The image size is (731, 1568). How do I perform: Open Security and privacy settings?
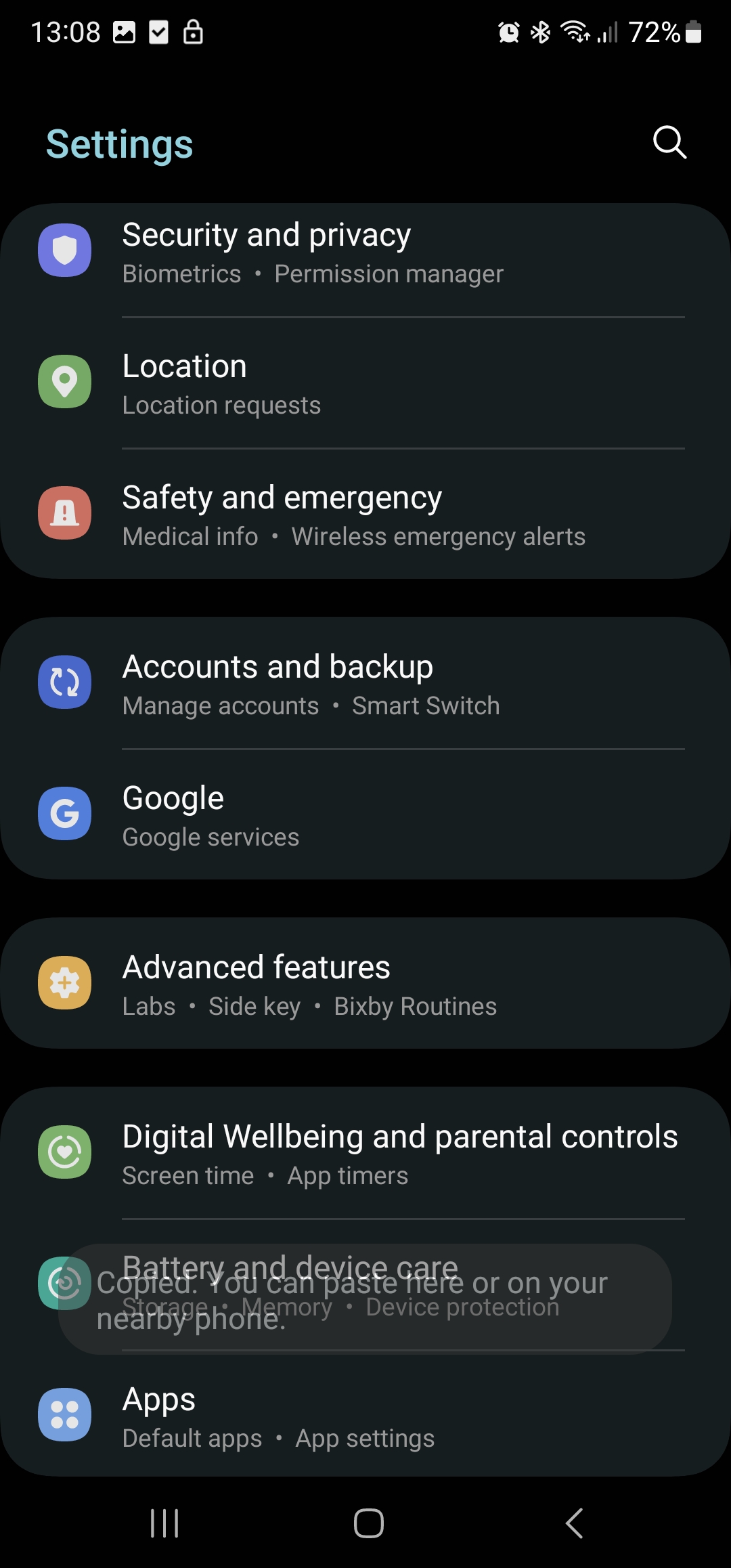pyautogui.click(x=365, y=253)
